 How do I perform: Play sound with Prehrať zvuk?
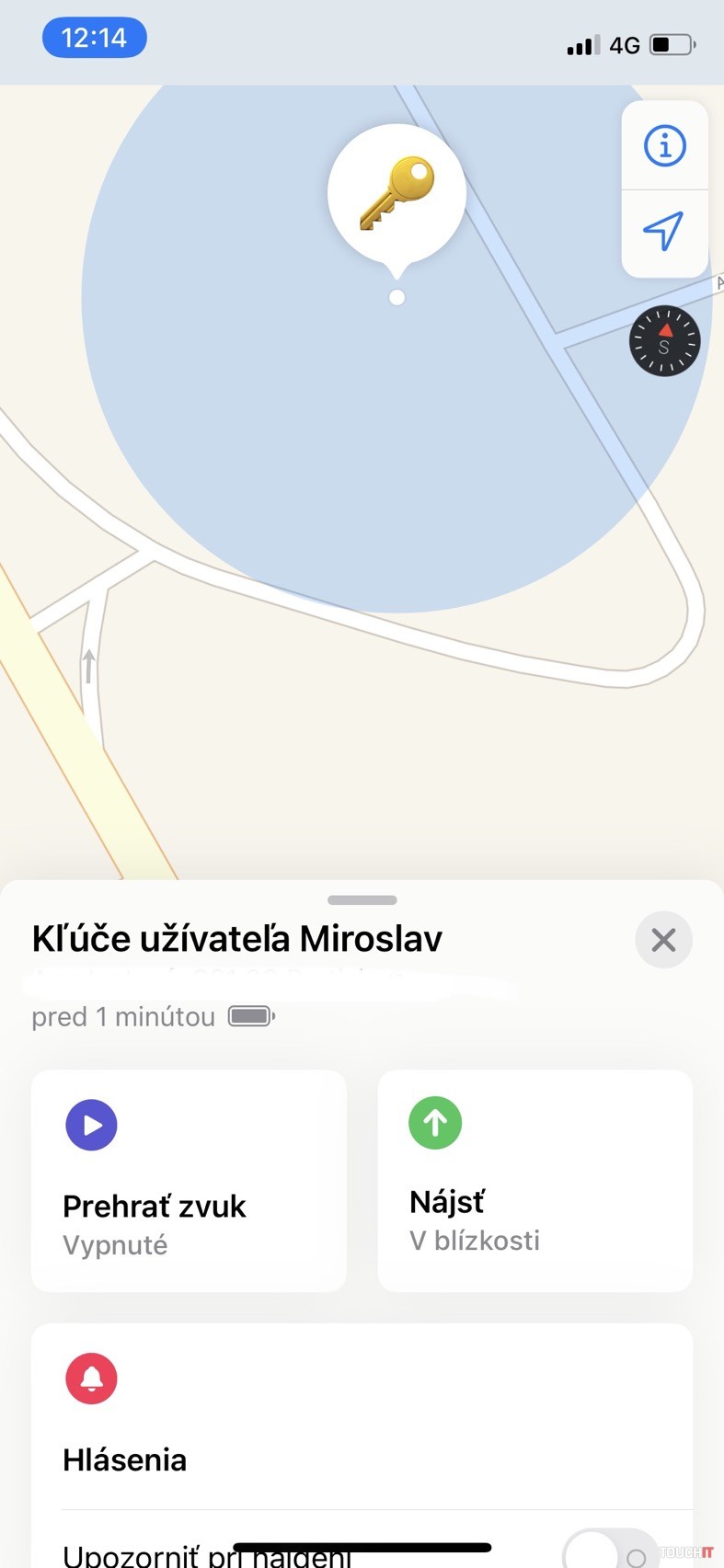click(189, 1180)
